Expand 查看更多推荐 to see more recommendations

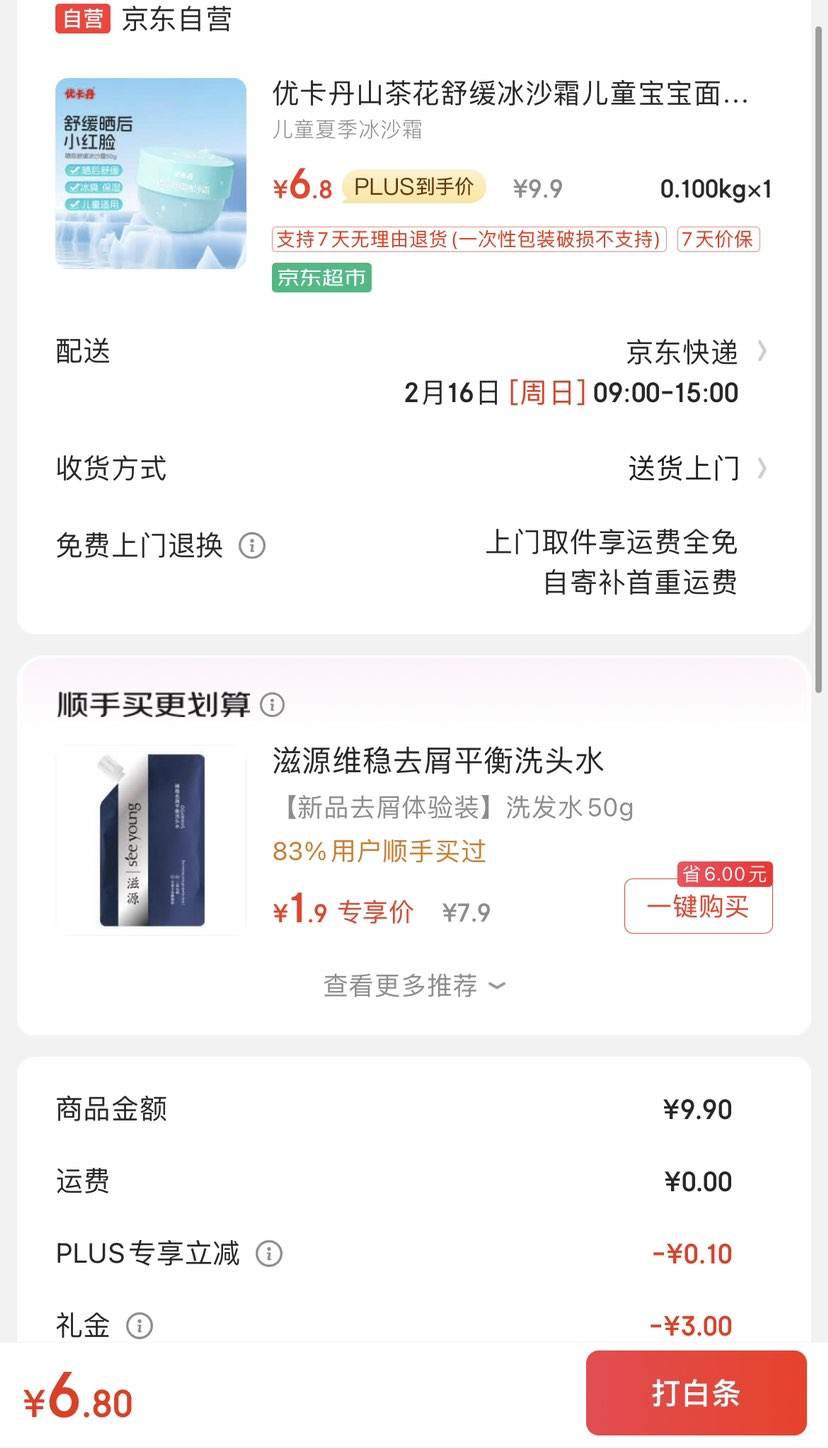point(413,986)
